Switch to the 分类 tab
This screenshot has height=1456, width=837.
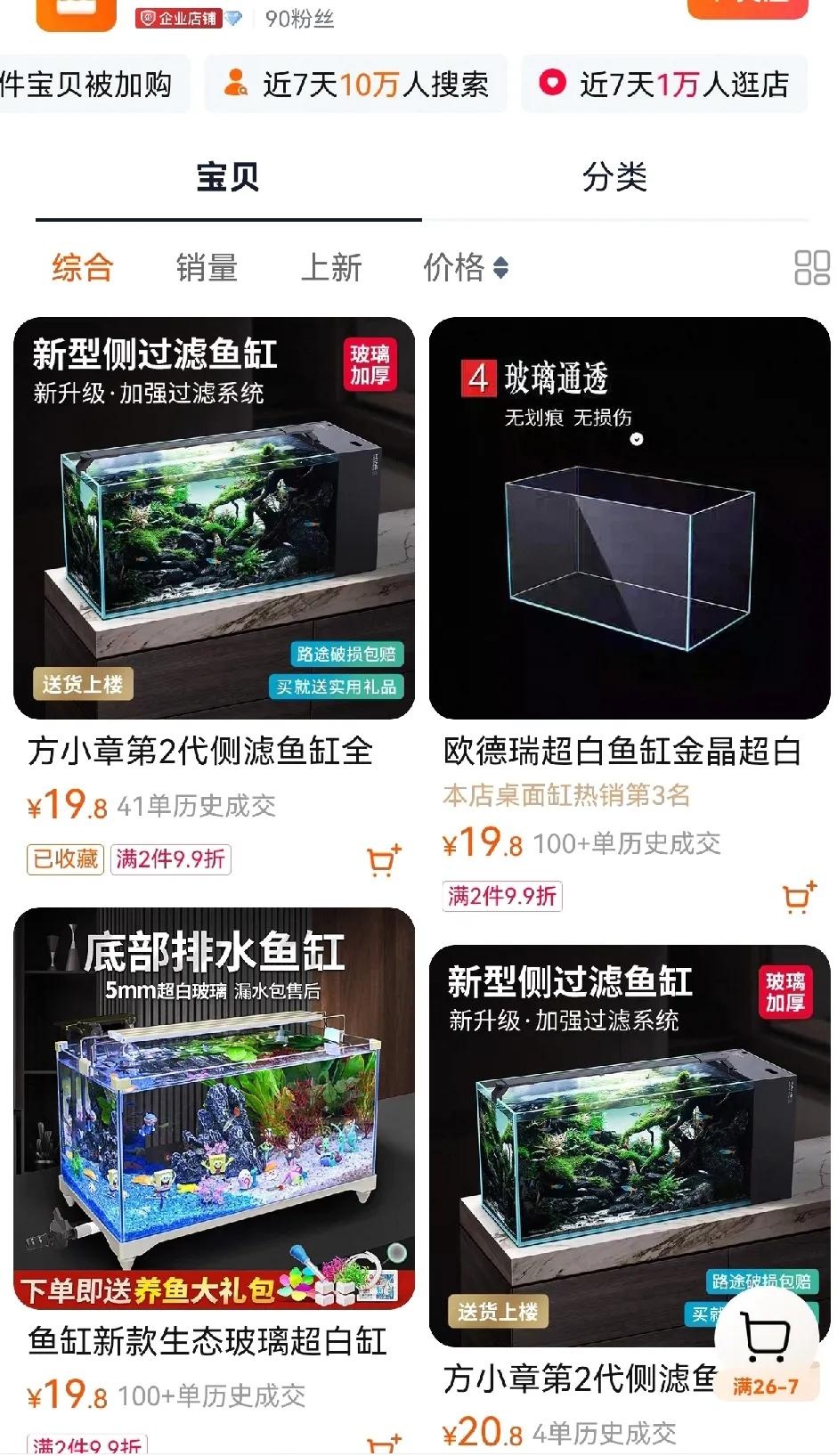614,177
